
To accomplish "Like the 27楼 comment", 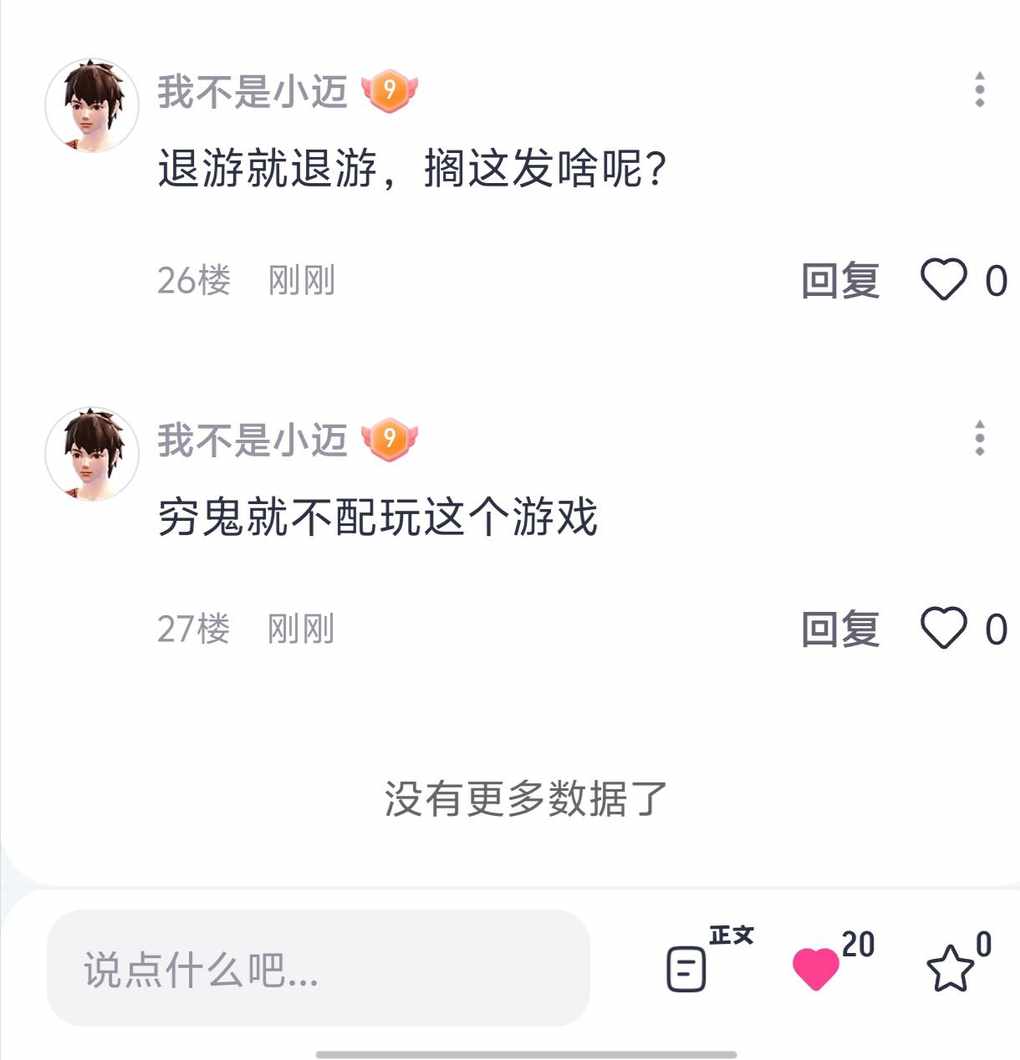I will pyautogui.click(x=944, y=628).
